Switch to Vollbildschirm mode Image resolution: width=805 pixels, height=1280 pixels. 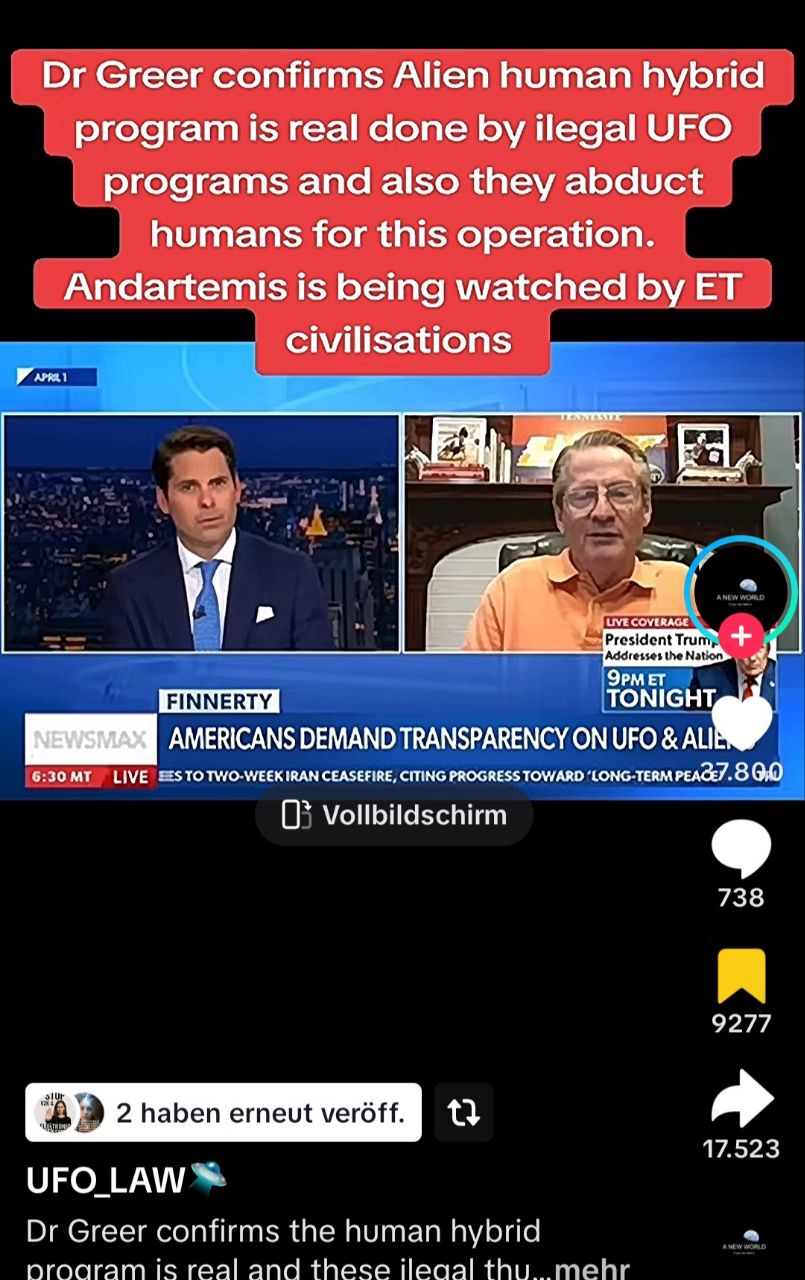(394, 815)
